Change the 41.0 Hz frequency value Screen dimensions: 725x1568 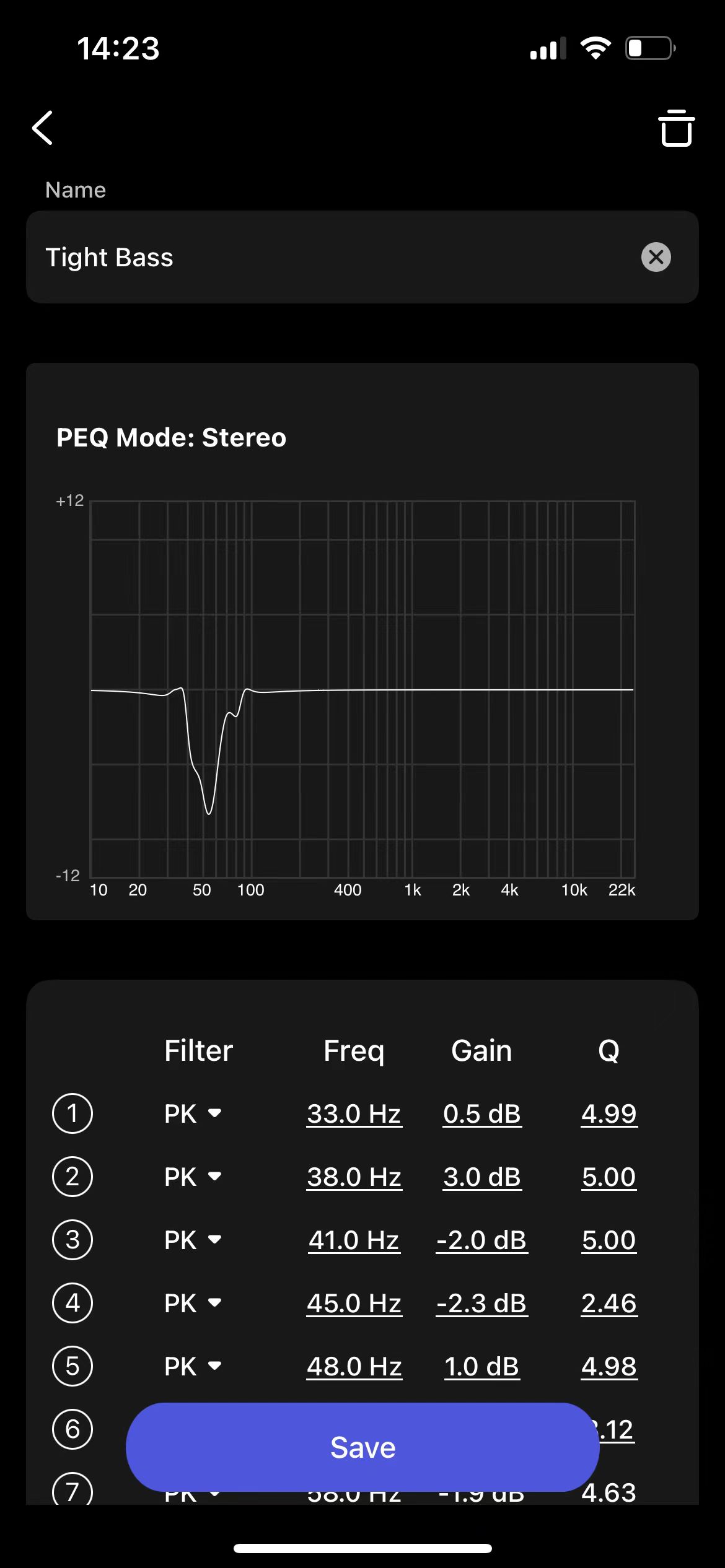pos(354,1240)
